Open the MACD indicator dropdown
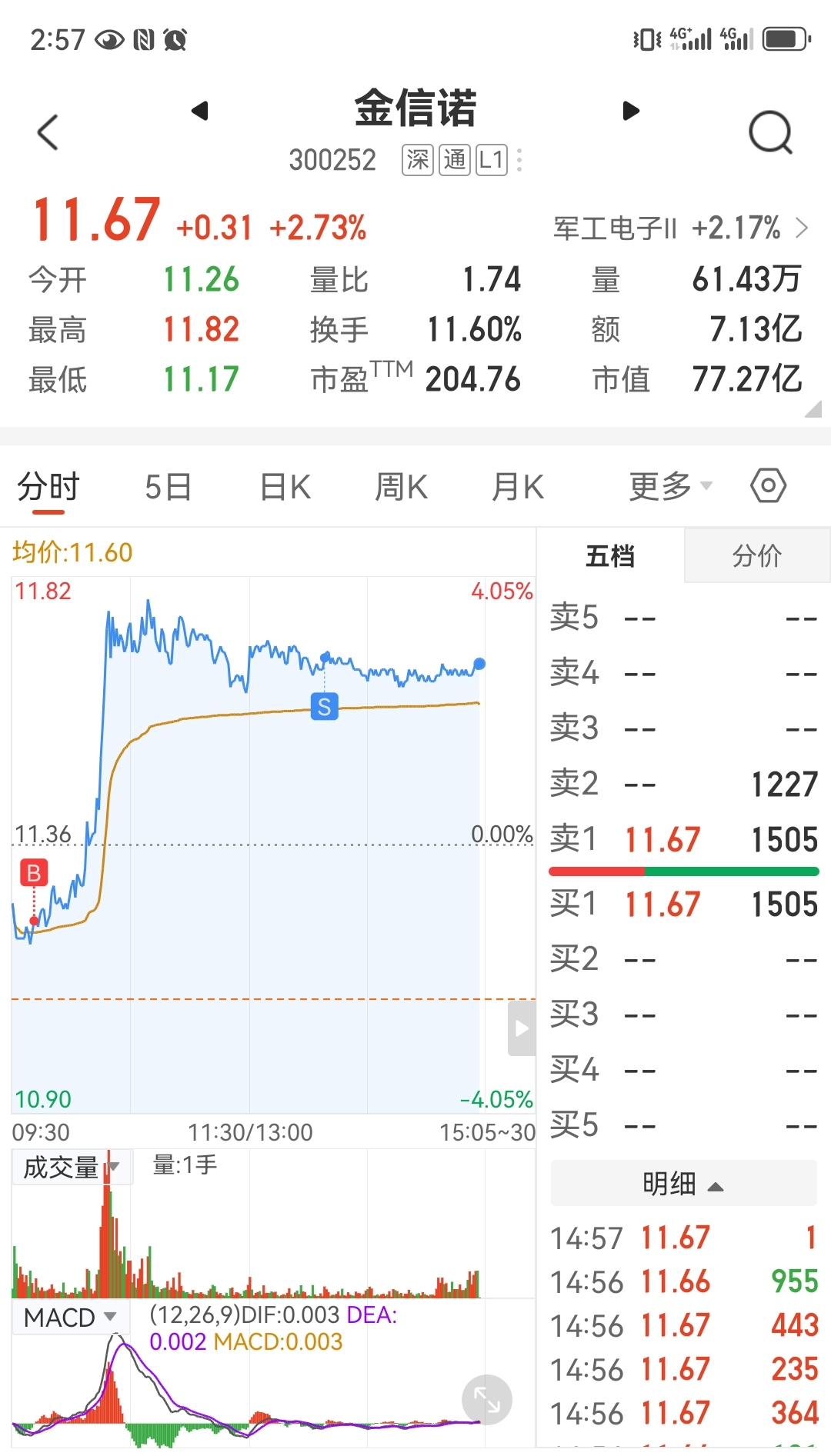This screenshot has width=831, height=1456. pos(70,1318)
